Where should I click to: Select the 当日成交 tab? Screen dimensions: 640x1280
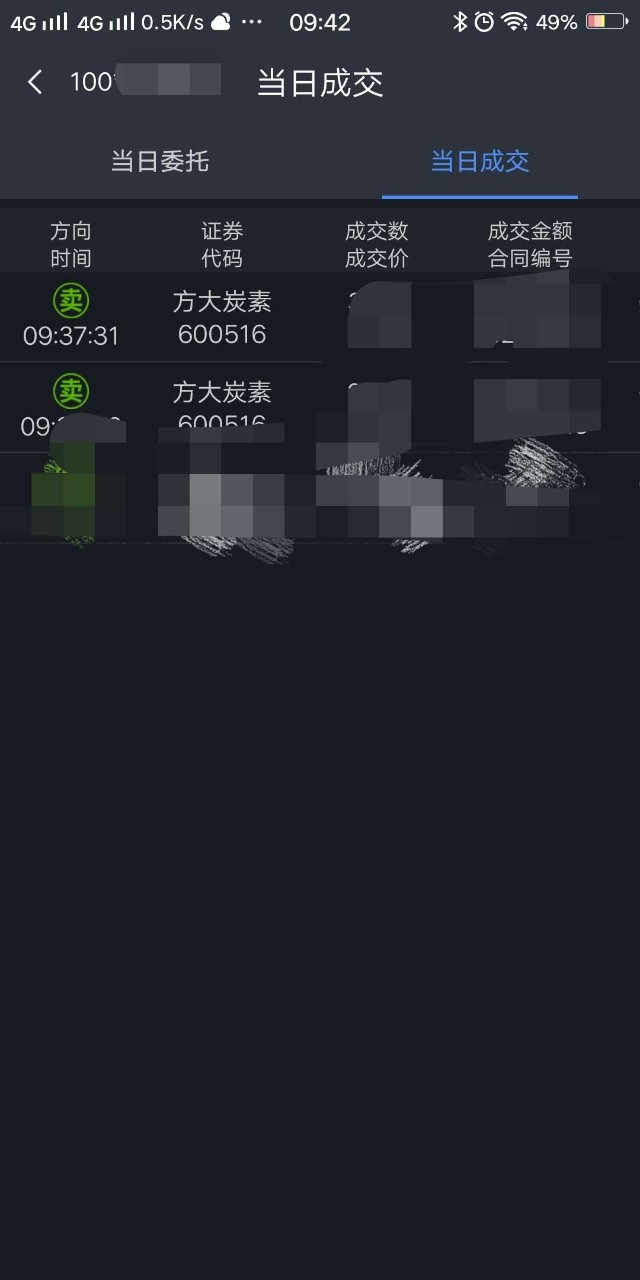480,162
